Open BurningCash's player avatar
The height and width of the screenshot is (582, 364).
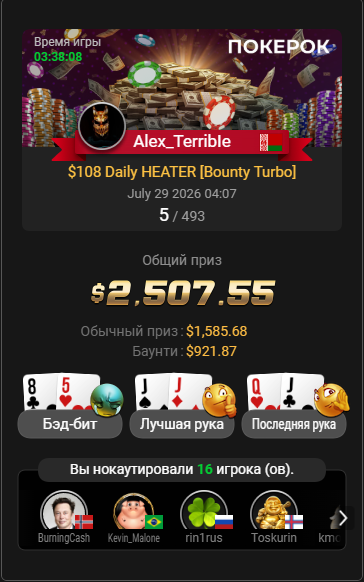click(64, 511)
